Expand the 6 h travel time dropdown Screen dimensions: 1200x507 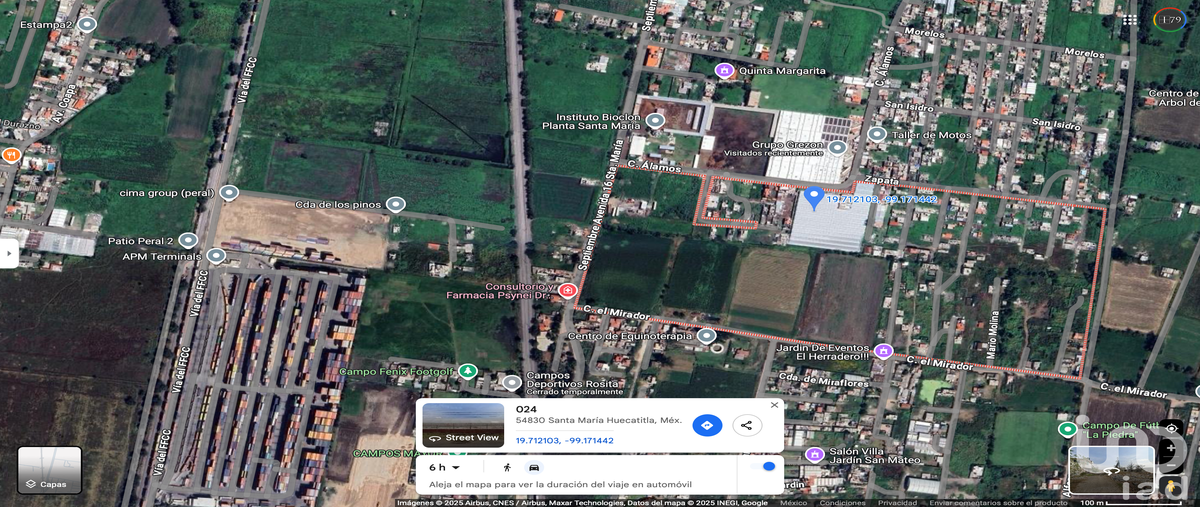[445, 467]
